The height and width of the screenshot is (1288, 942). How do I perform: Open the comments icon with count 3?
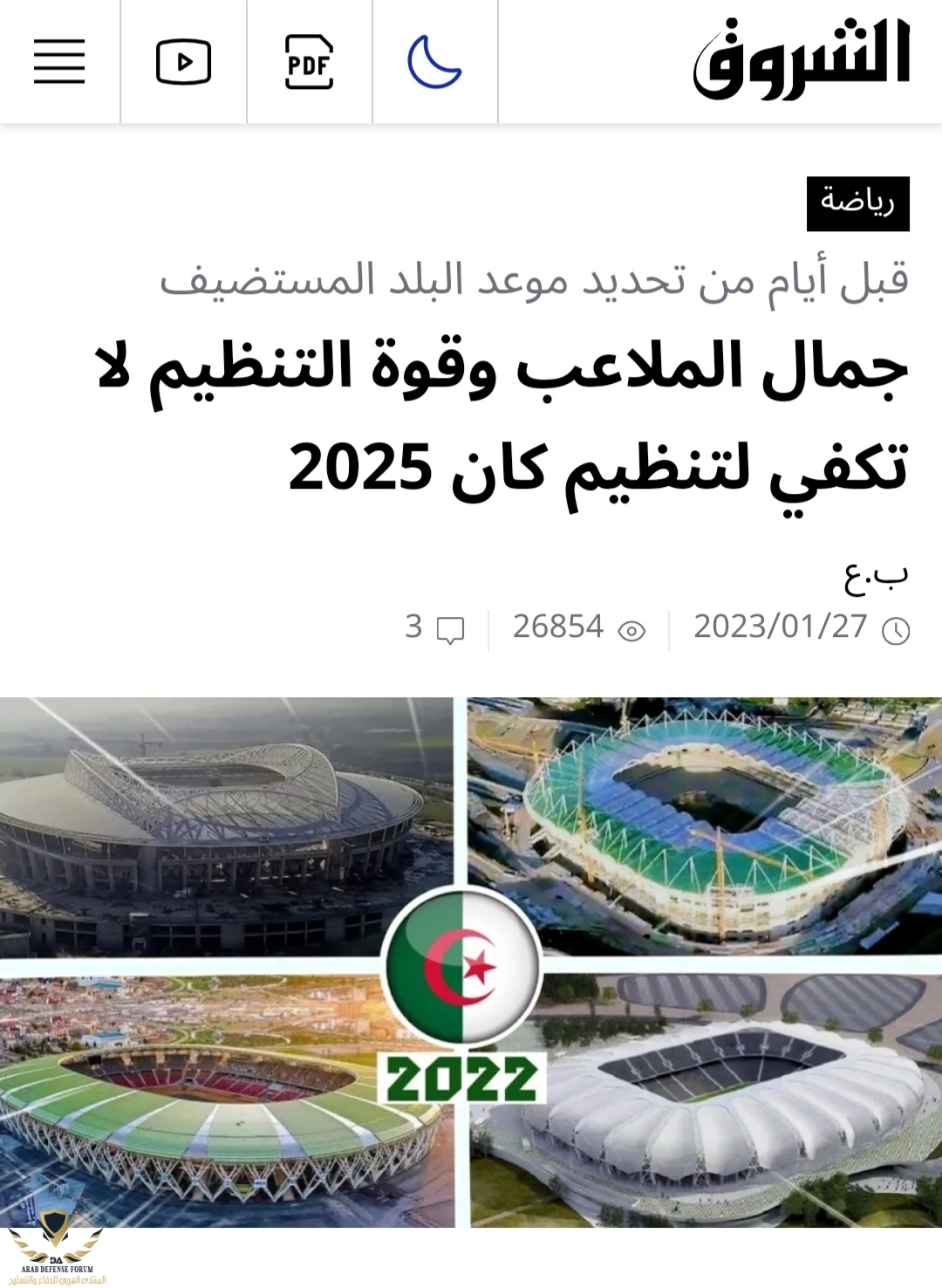(x=449, y=628)
